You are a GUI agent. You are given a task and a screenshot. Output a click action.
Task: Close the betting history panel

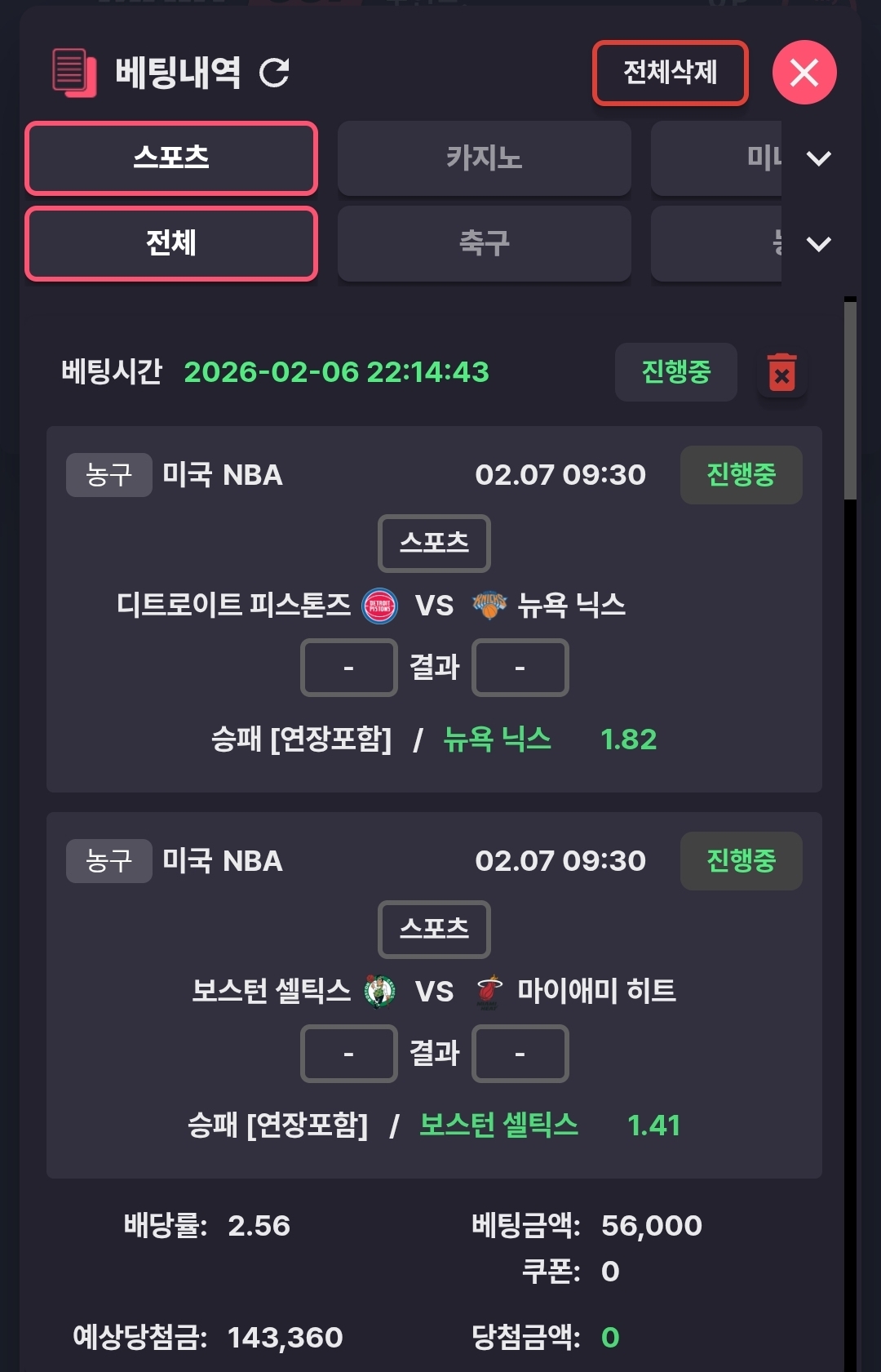coord(804,73)
